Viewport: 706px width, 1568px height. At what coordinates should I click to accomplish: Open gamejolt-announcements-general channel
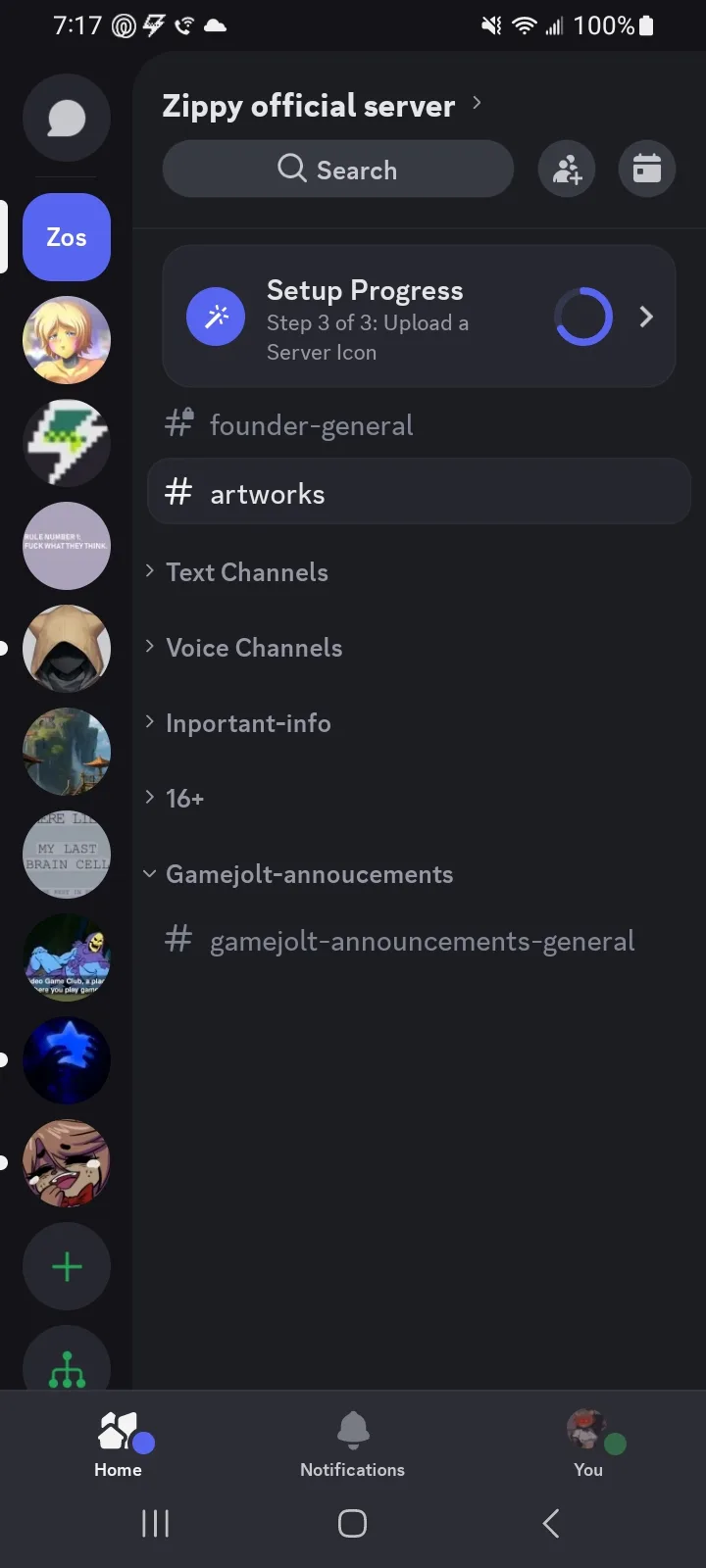422,942
